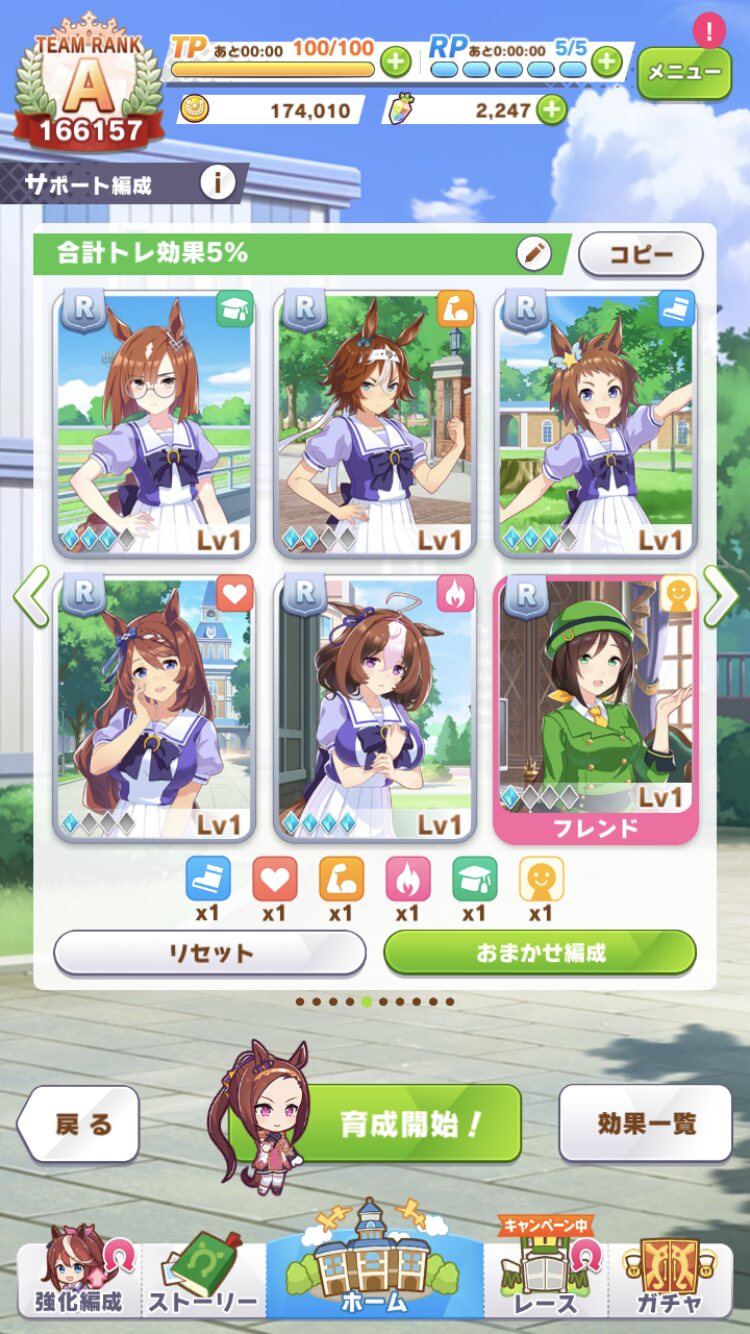750x1334 pixels.
Task: Add carrots with the plus icon
Action: [x=551, y=110]
